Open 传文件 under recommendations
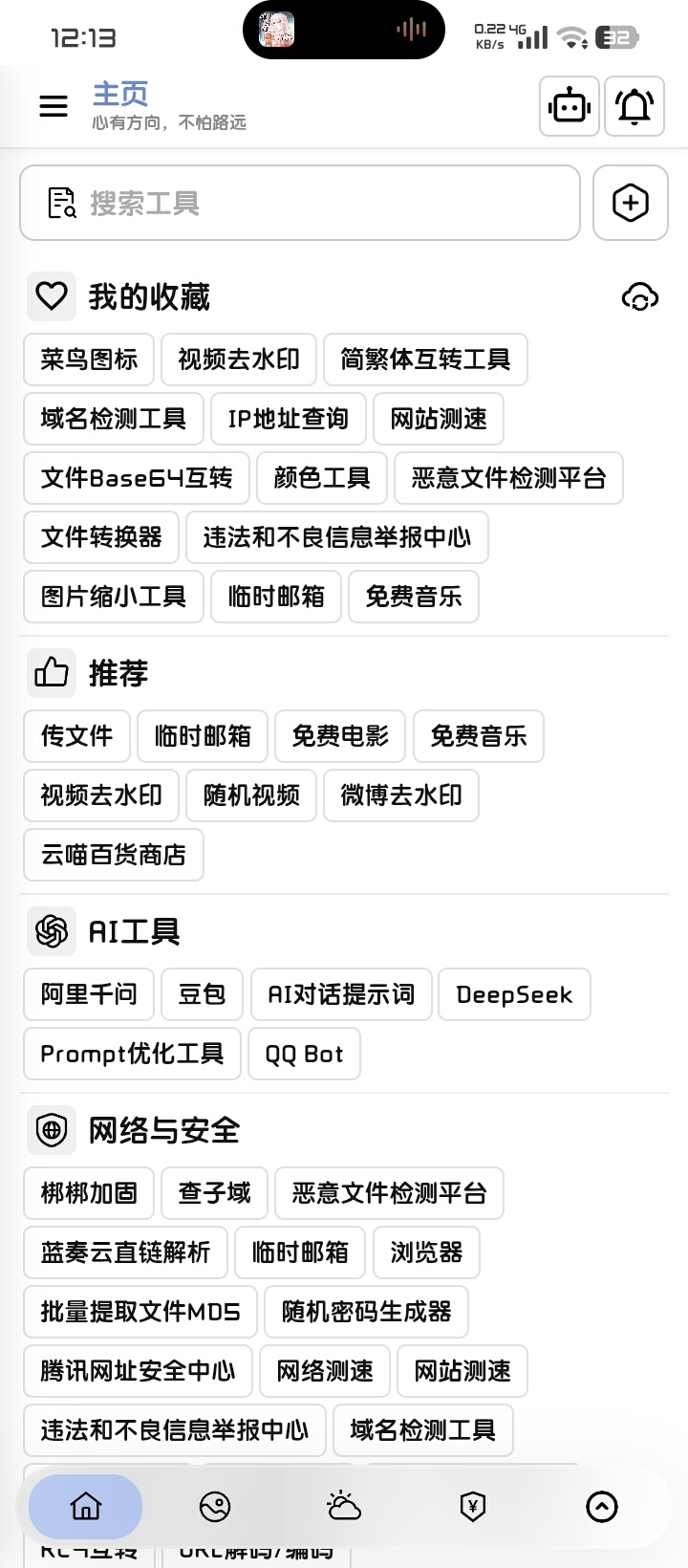Image resolution: width=688 pixels, height=1568 pixels. coord(76,736)
